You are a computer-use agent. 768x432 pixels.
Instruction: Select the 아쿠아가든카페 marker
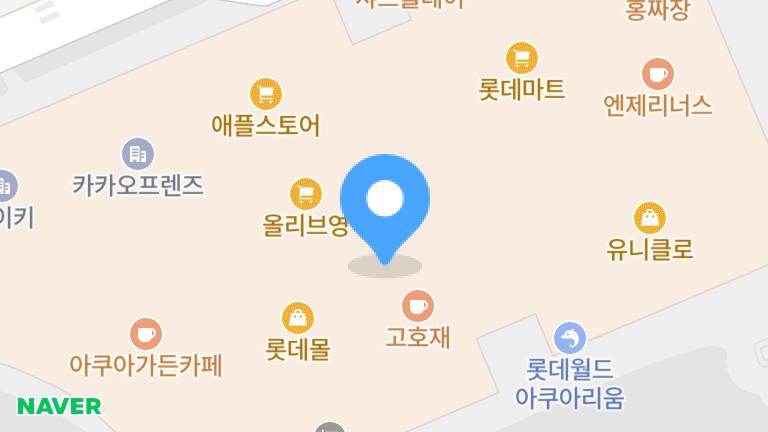146,334
